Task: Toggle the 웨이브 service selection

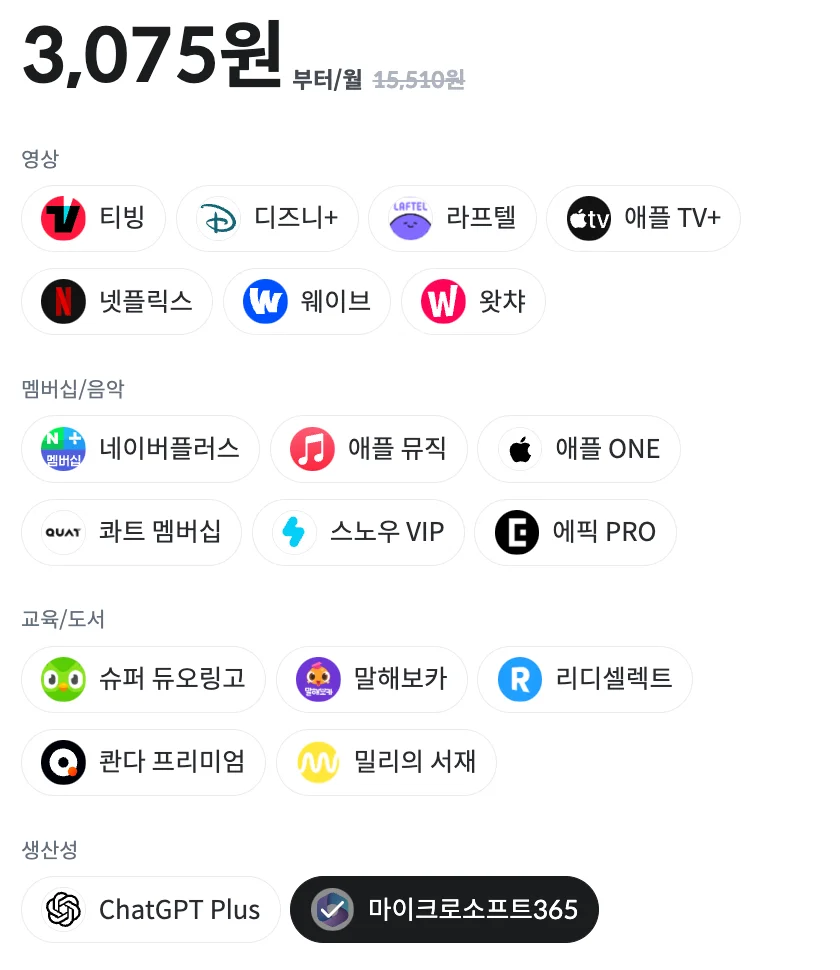Action: point(307,301)
